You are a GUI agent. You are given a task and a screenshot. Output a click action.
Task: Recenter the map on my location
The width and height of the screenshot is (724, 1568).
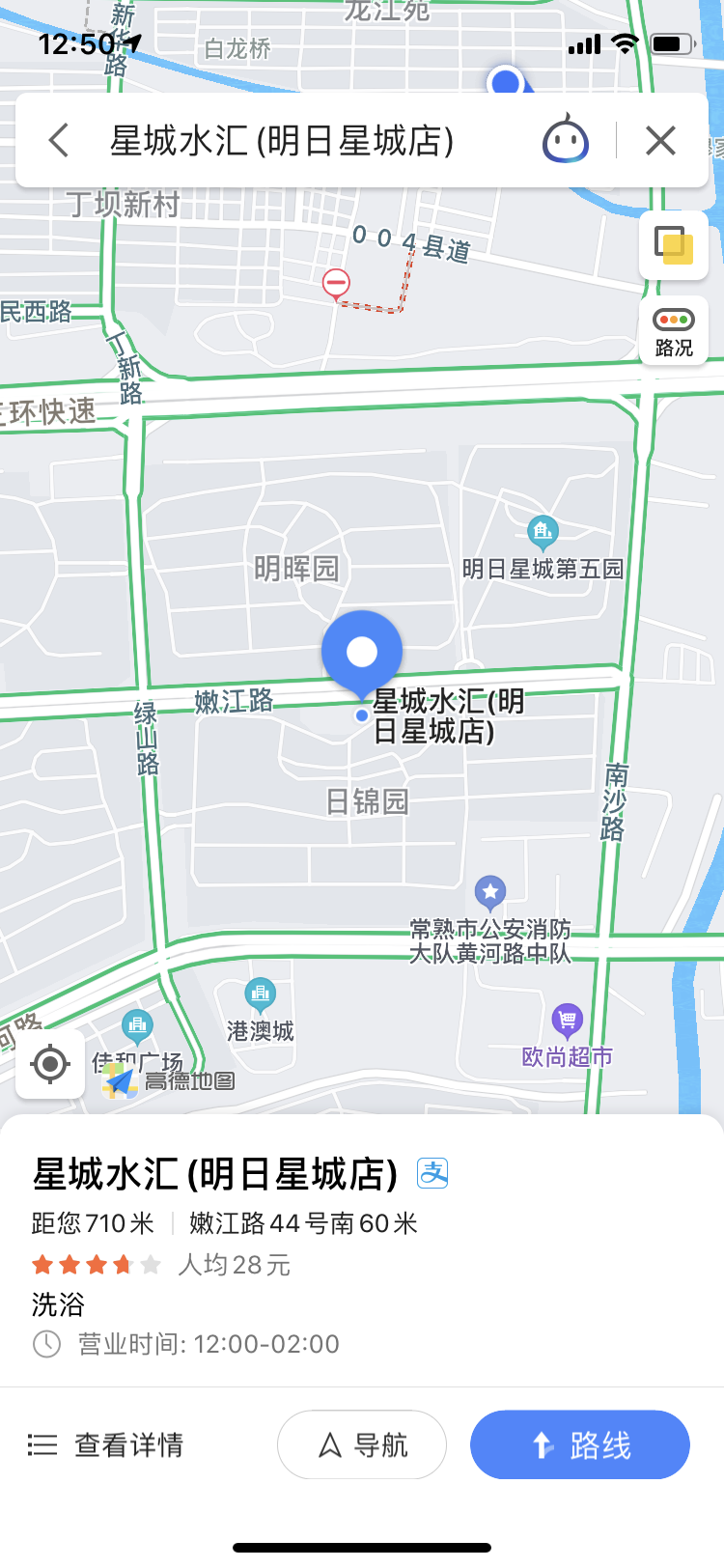(x=50, y=1064)
